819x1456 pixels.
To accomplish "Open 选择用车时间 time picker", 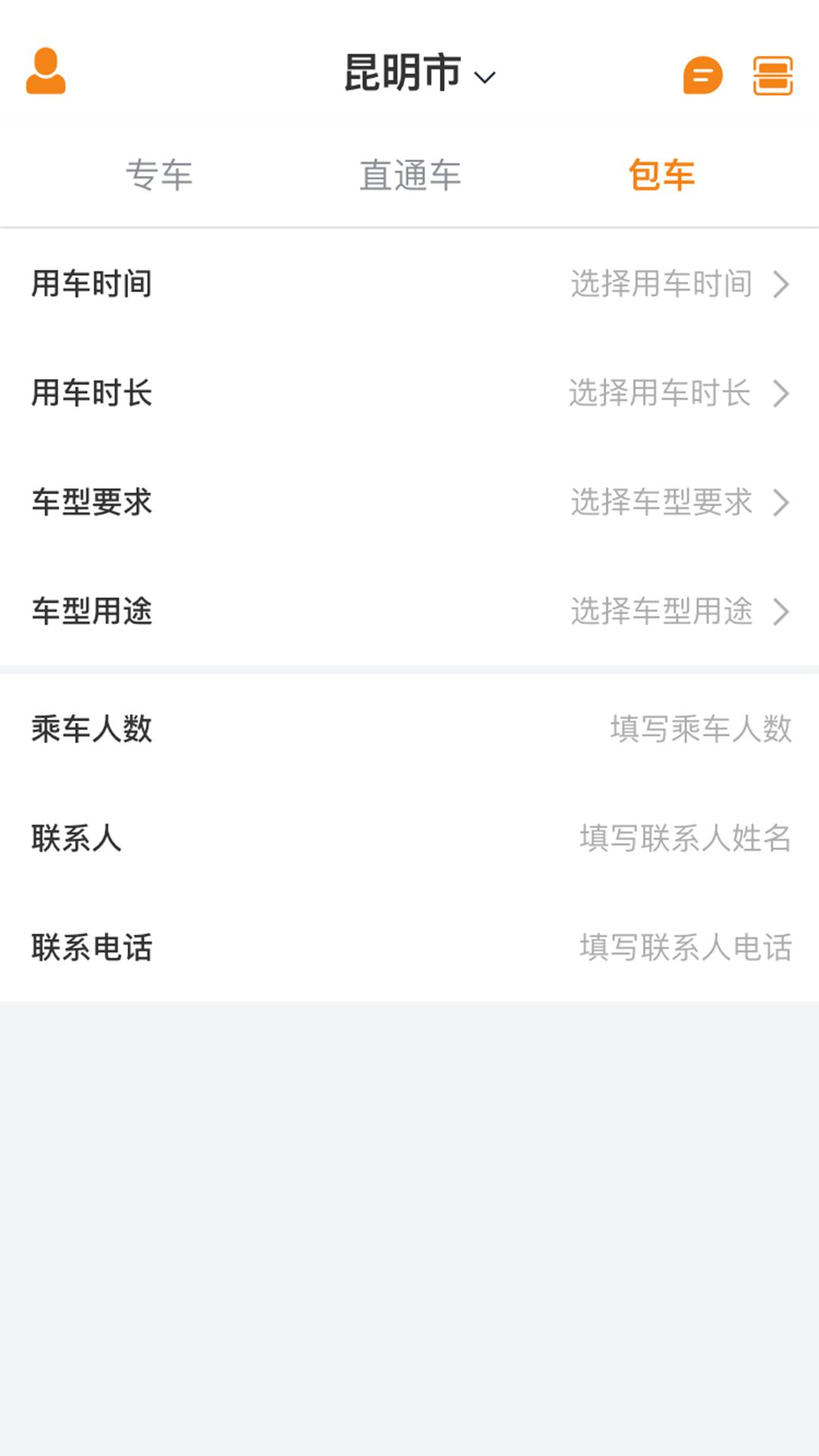I will (660, 285).
